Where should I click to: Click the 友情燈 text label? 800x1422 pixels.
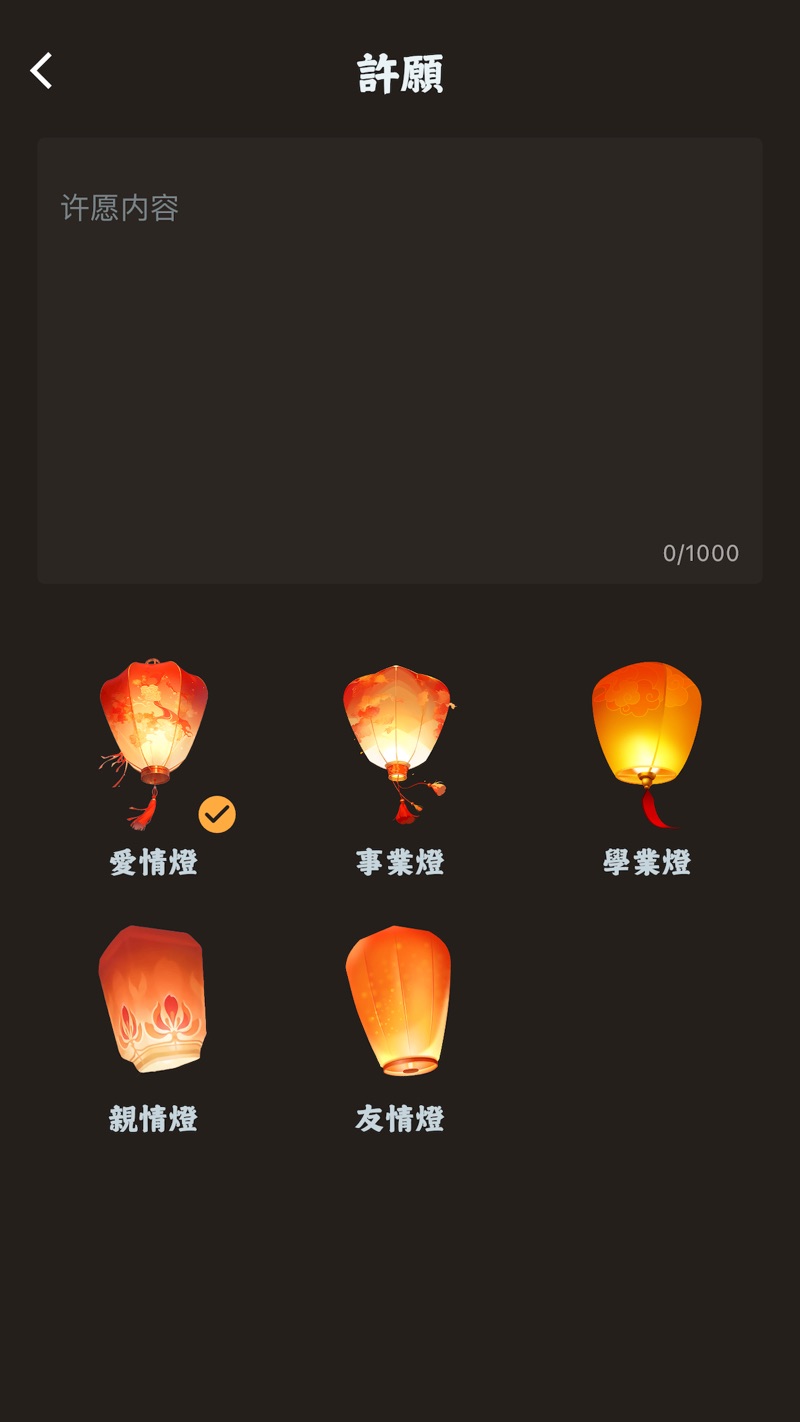(x=400, y=1120)
